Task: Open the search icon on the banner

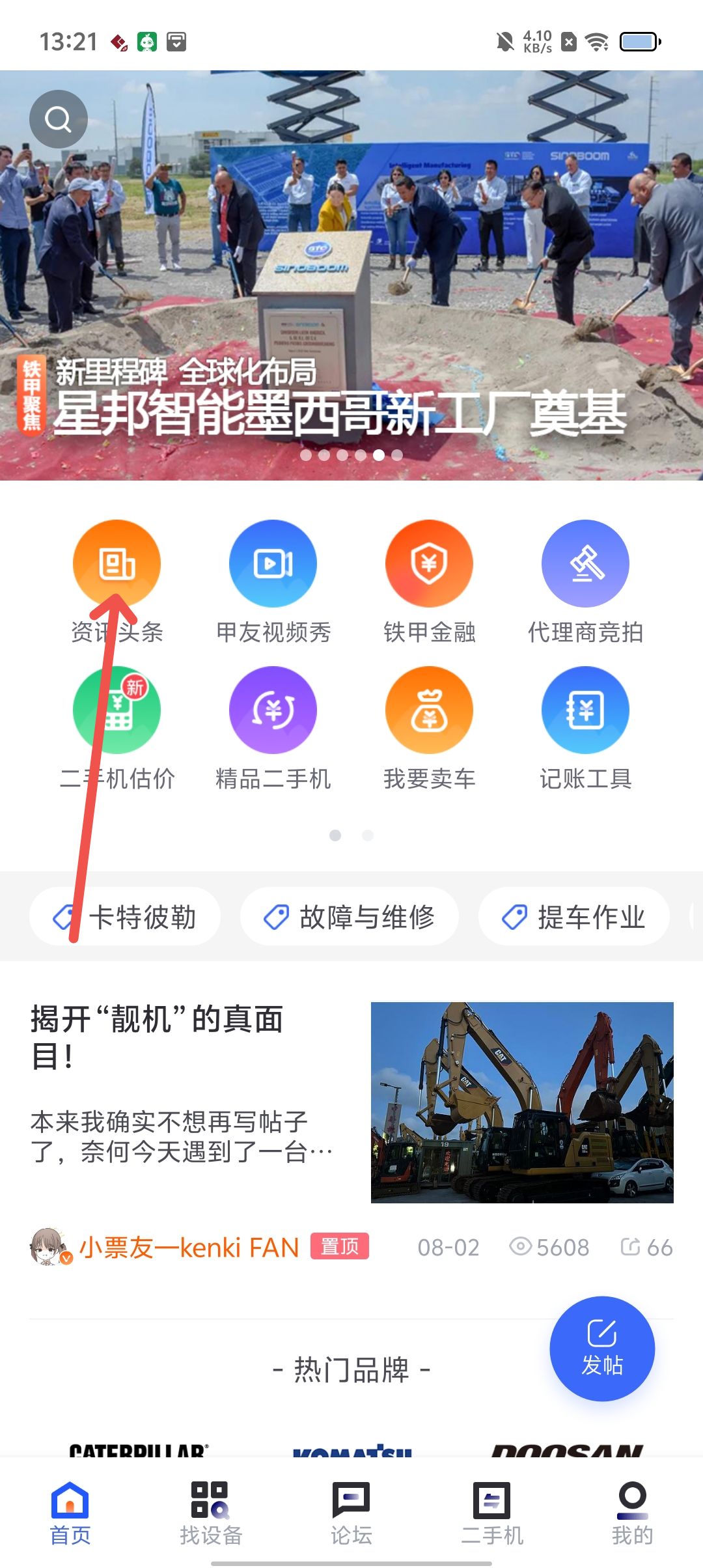Action: coord(58,119)
